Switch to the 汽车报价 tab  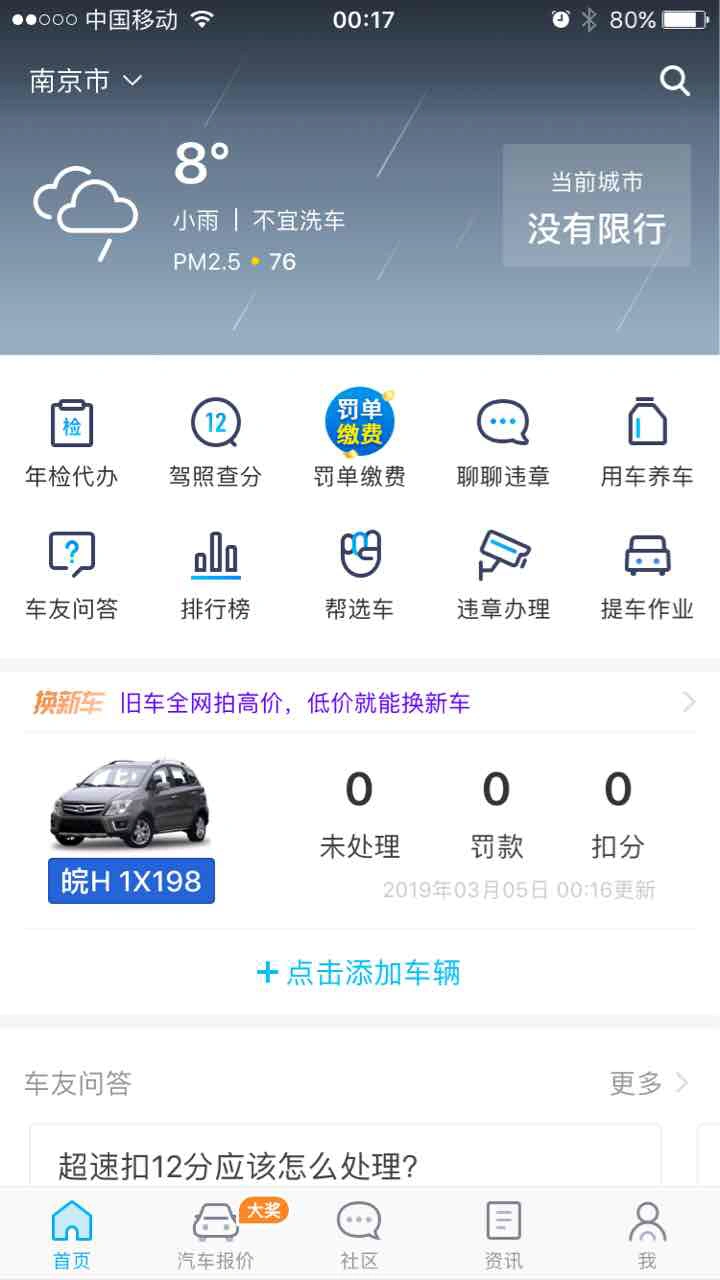click(x=215, y=1235)
